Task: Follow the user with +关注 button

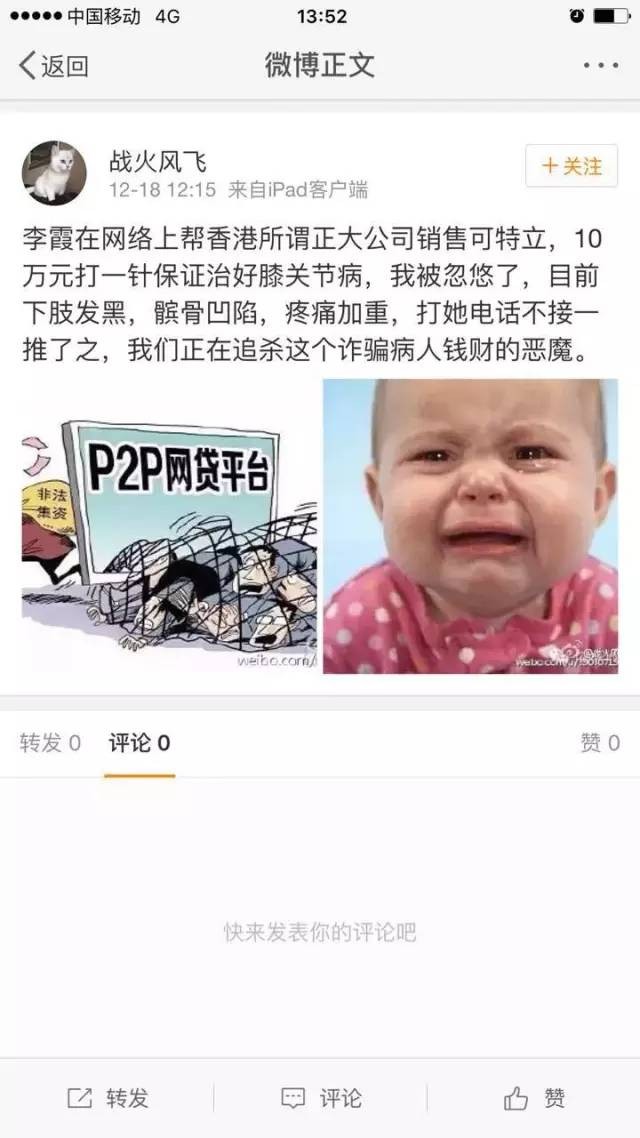Action: 571,166
